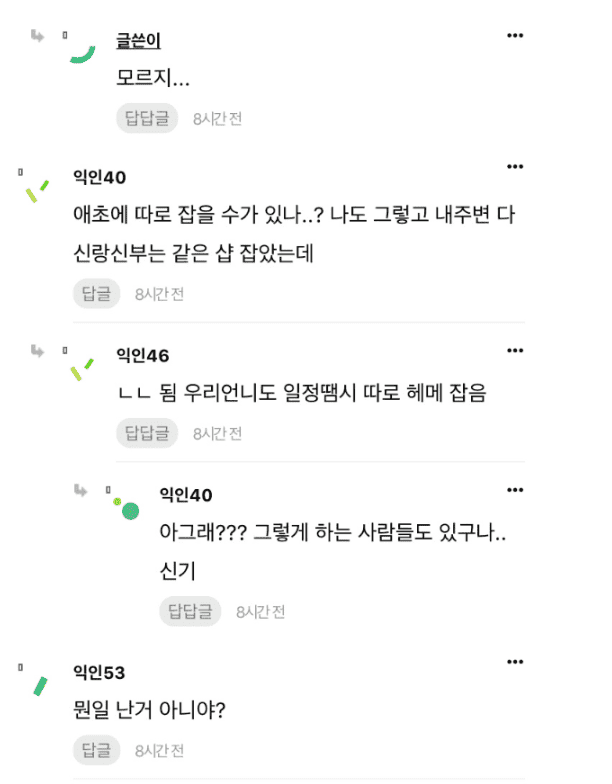Open overflow menu on 익인46's reply
This screenshot has height=784, width=612.
515,350
